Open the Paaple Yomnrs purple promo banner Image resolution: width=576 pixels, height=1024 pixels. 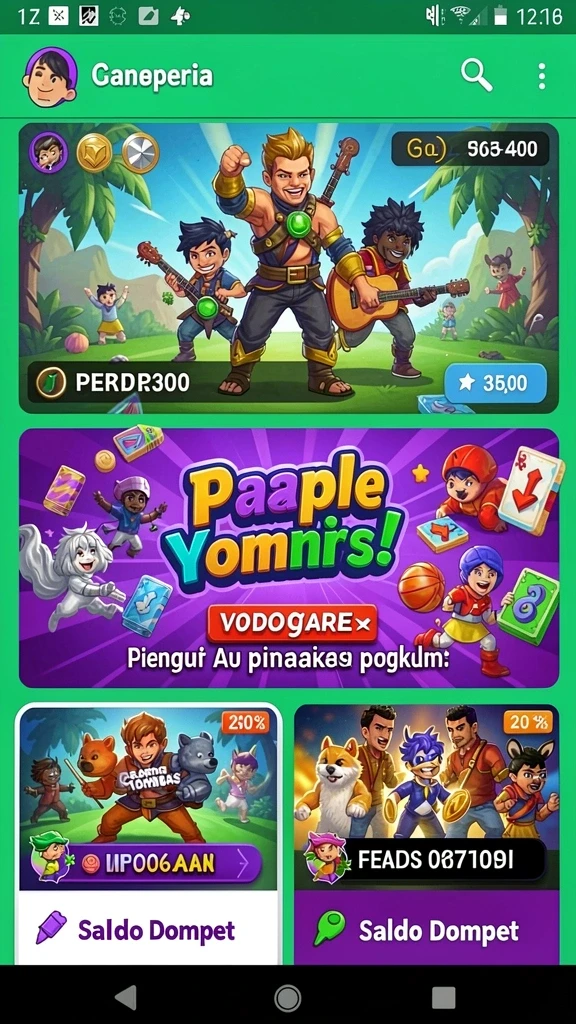coord(289,558)
